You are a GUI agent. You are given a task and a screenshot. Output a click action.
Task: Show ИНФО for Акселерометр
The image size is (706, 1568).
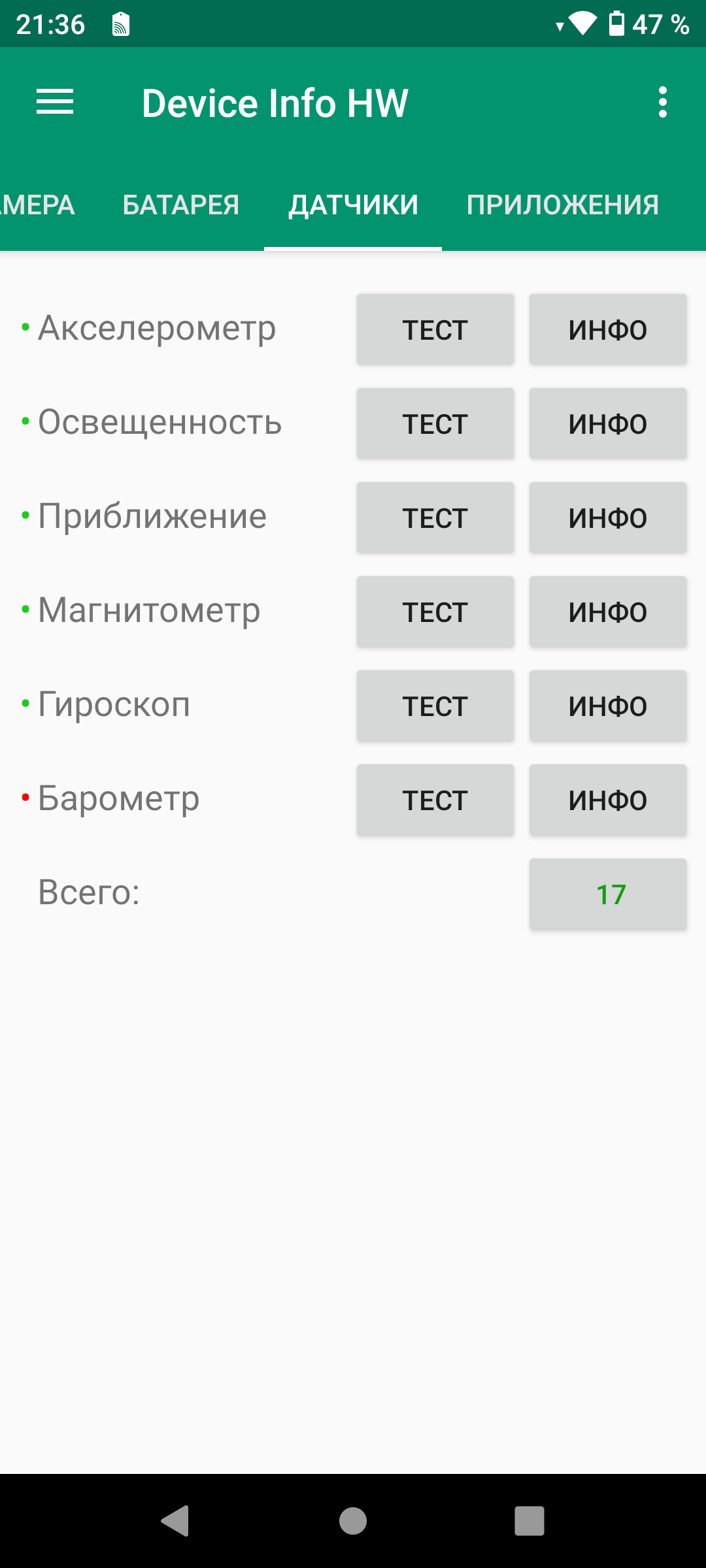607,329
